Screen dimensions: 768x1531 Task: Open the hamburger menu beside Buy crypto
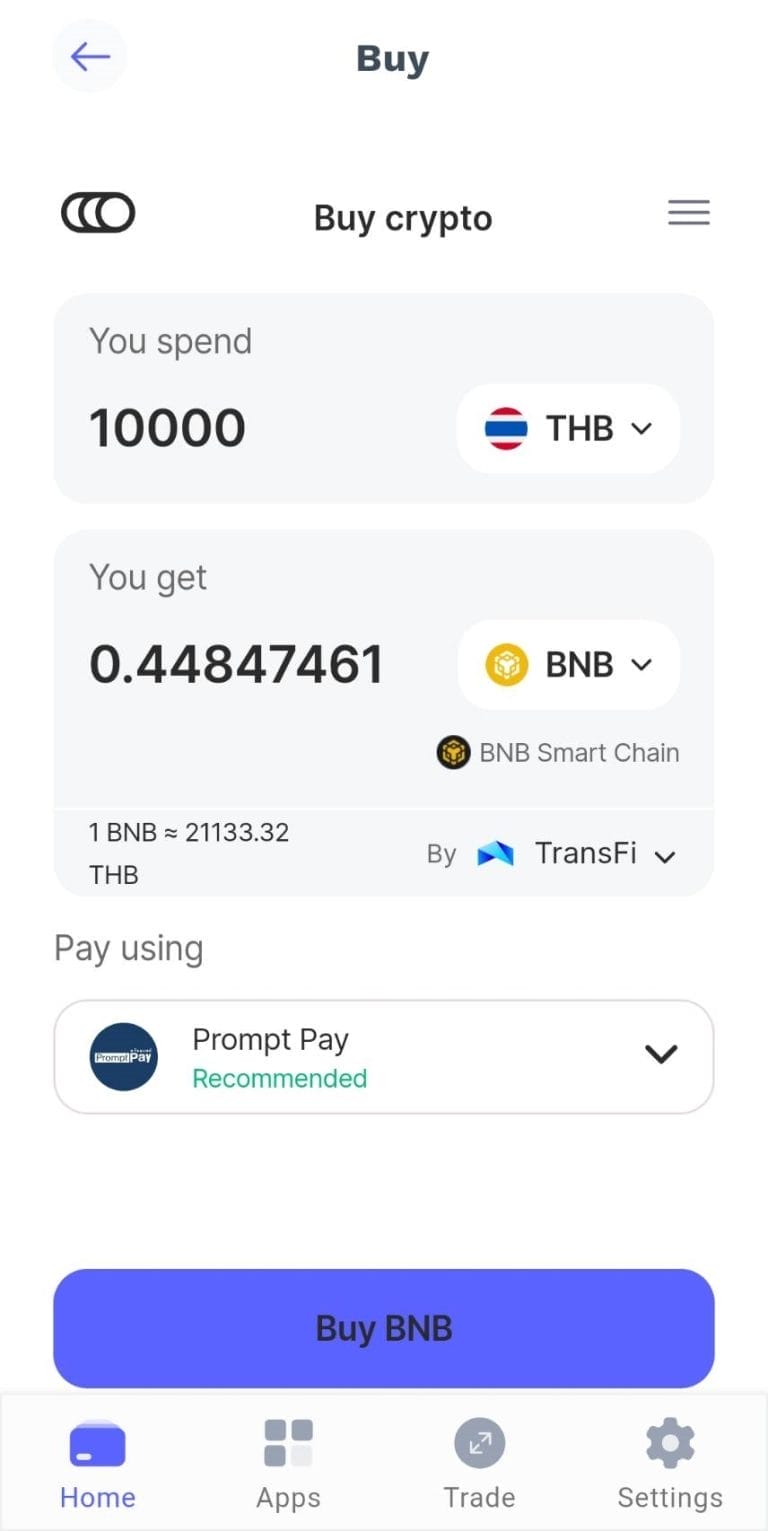688,213
